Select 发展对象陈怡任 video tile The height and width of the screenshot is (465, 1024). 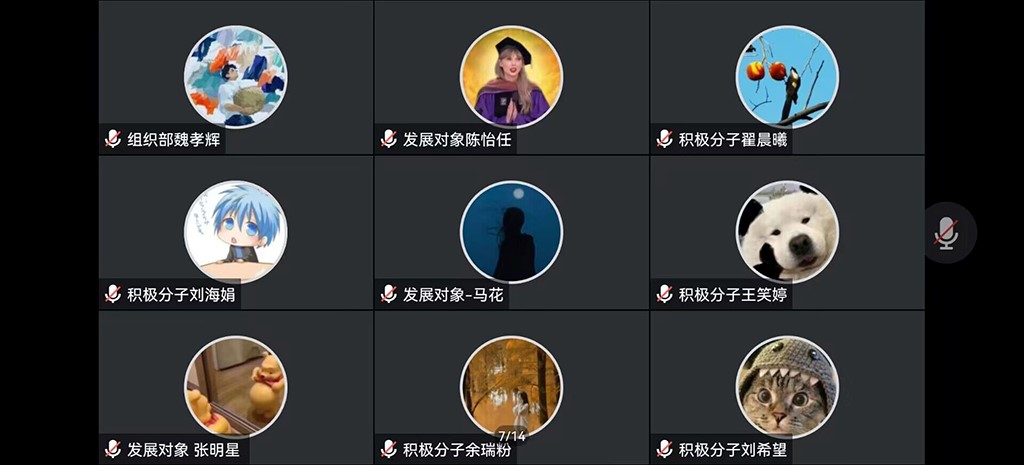coord(511,77)
